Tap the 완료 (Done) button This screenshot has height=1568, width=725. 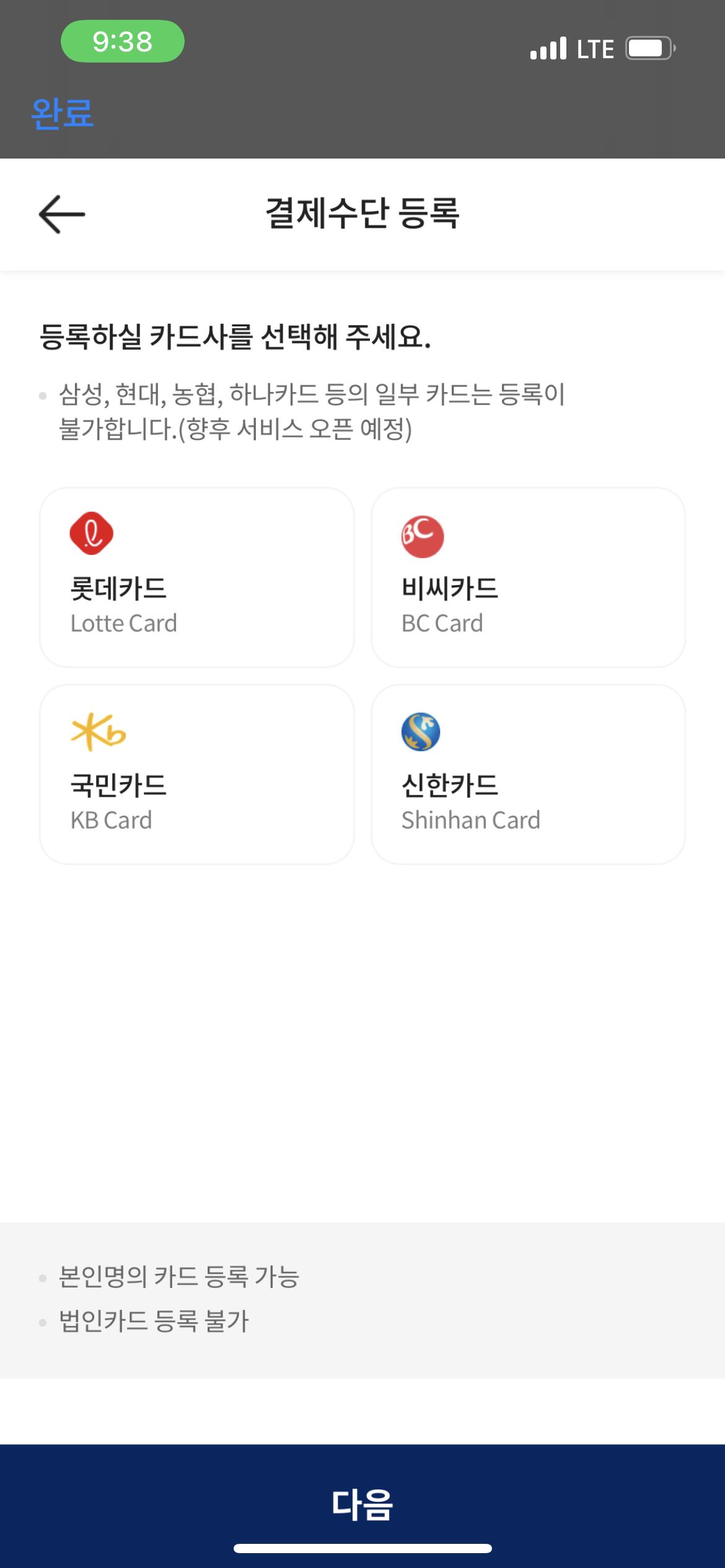tap(62, 114)
